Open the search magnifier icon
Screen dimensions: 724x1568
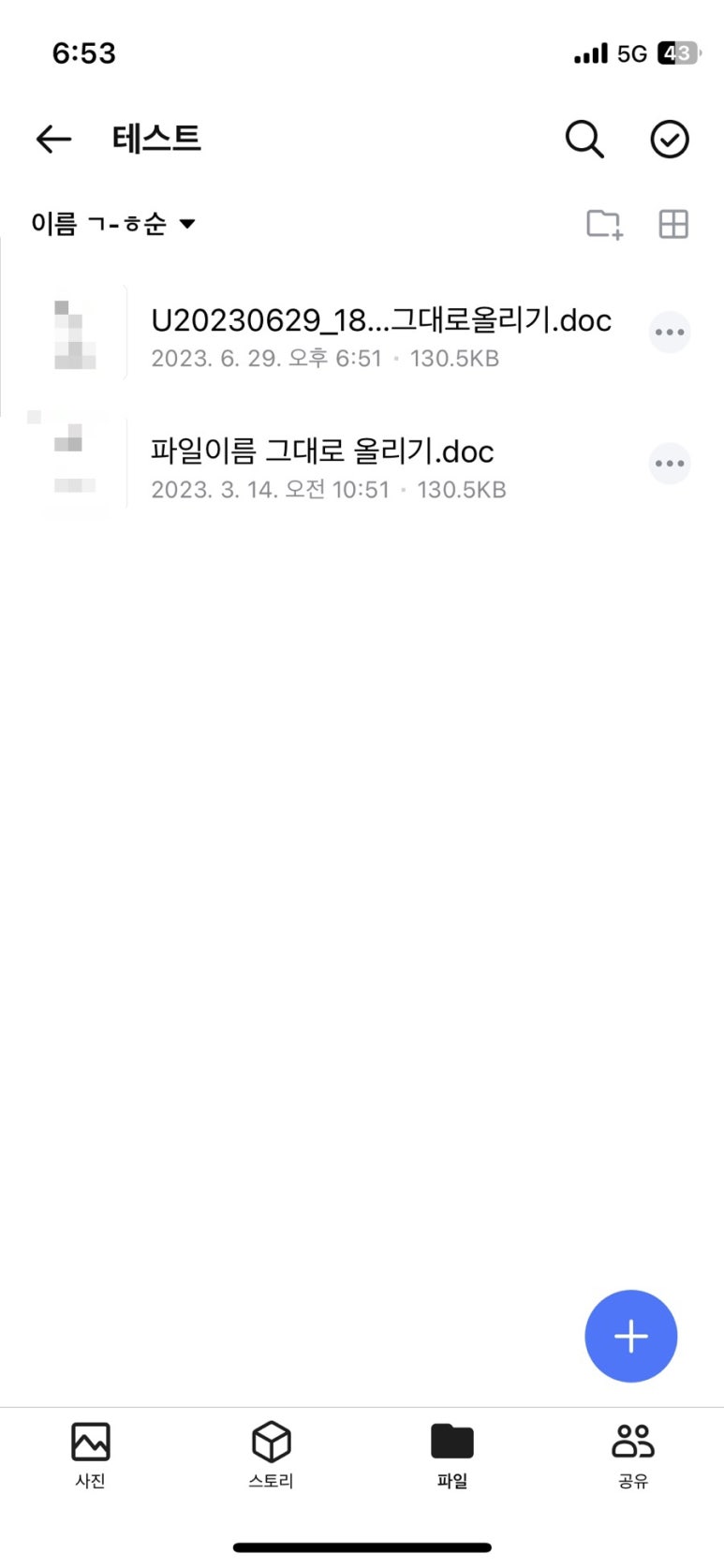tap(584, 140)
